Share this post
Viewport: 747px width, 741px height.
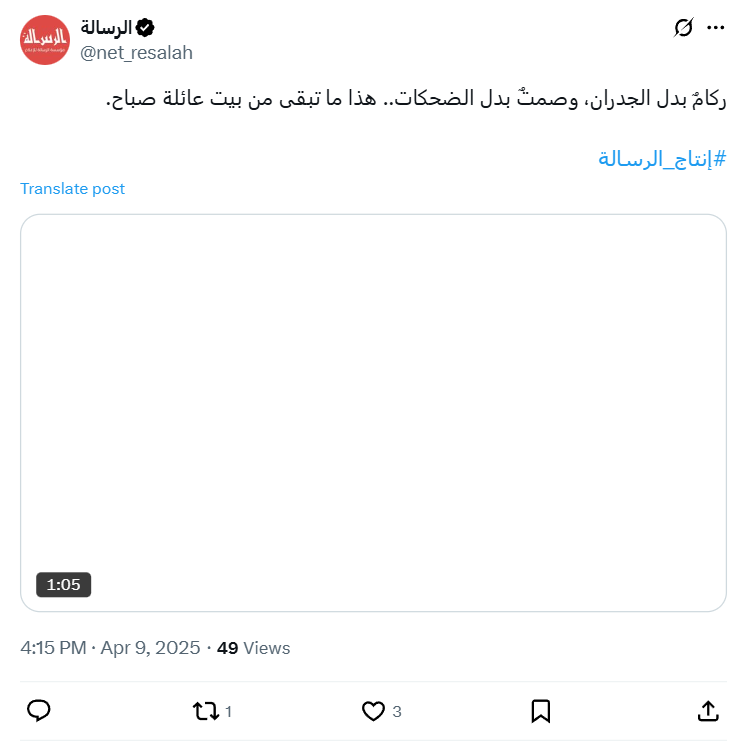(x=707, y=711)
